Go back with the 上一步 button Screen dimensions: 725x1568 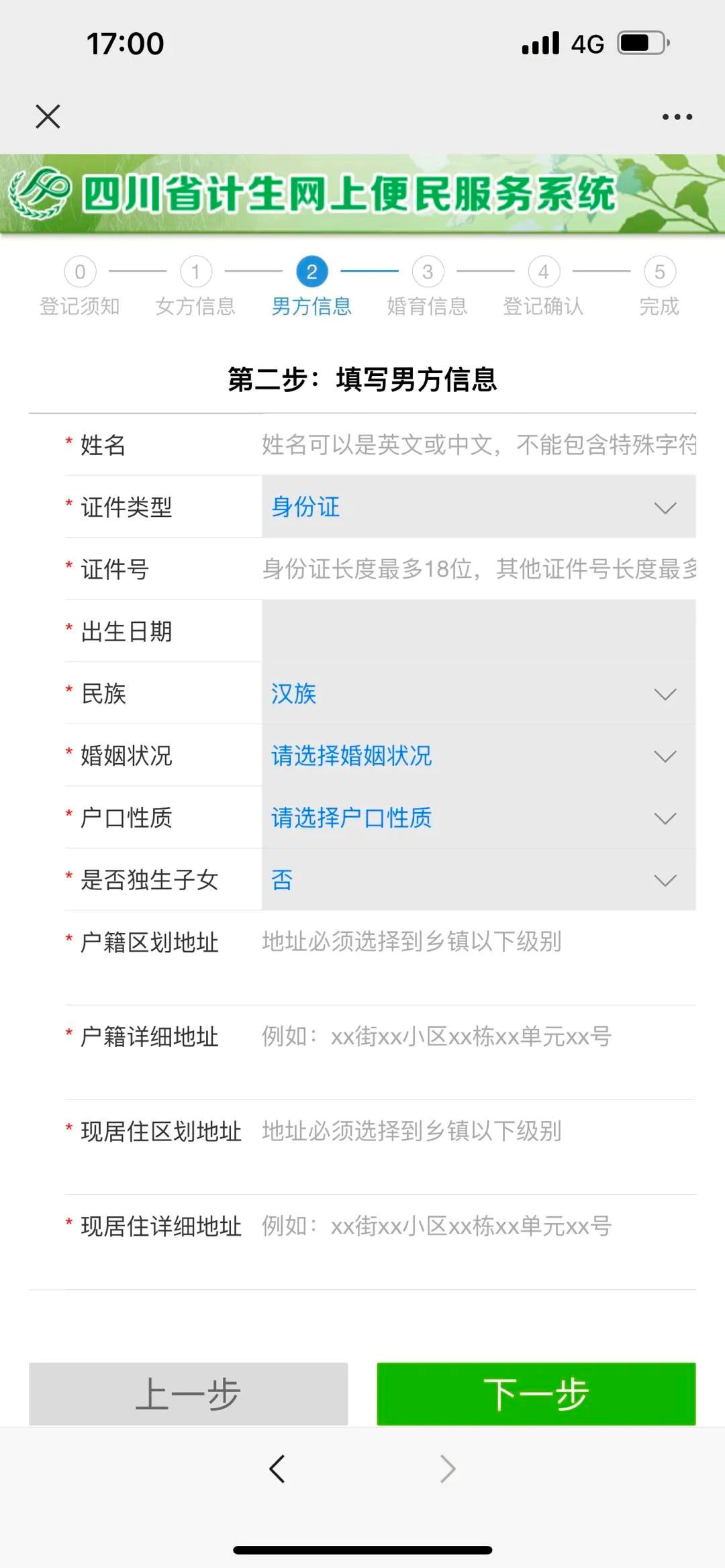tap(188, 1393)
